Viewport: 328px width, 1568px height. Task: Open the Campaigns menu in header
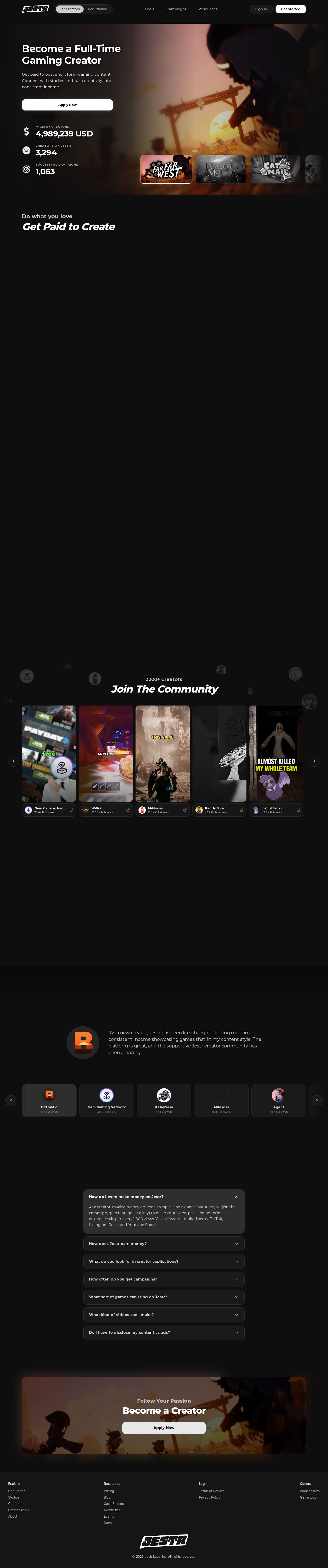177,9
